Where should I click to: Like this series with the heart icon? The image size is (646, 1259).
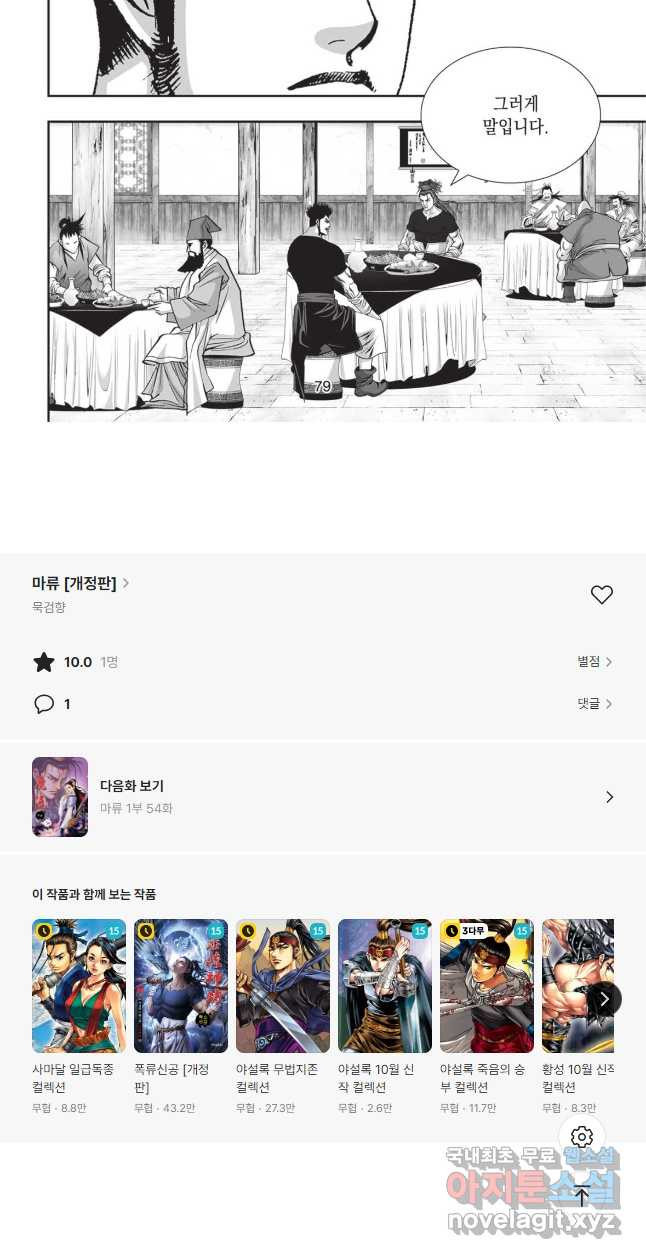click(x=601, y=595)
